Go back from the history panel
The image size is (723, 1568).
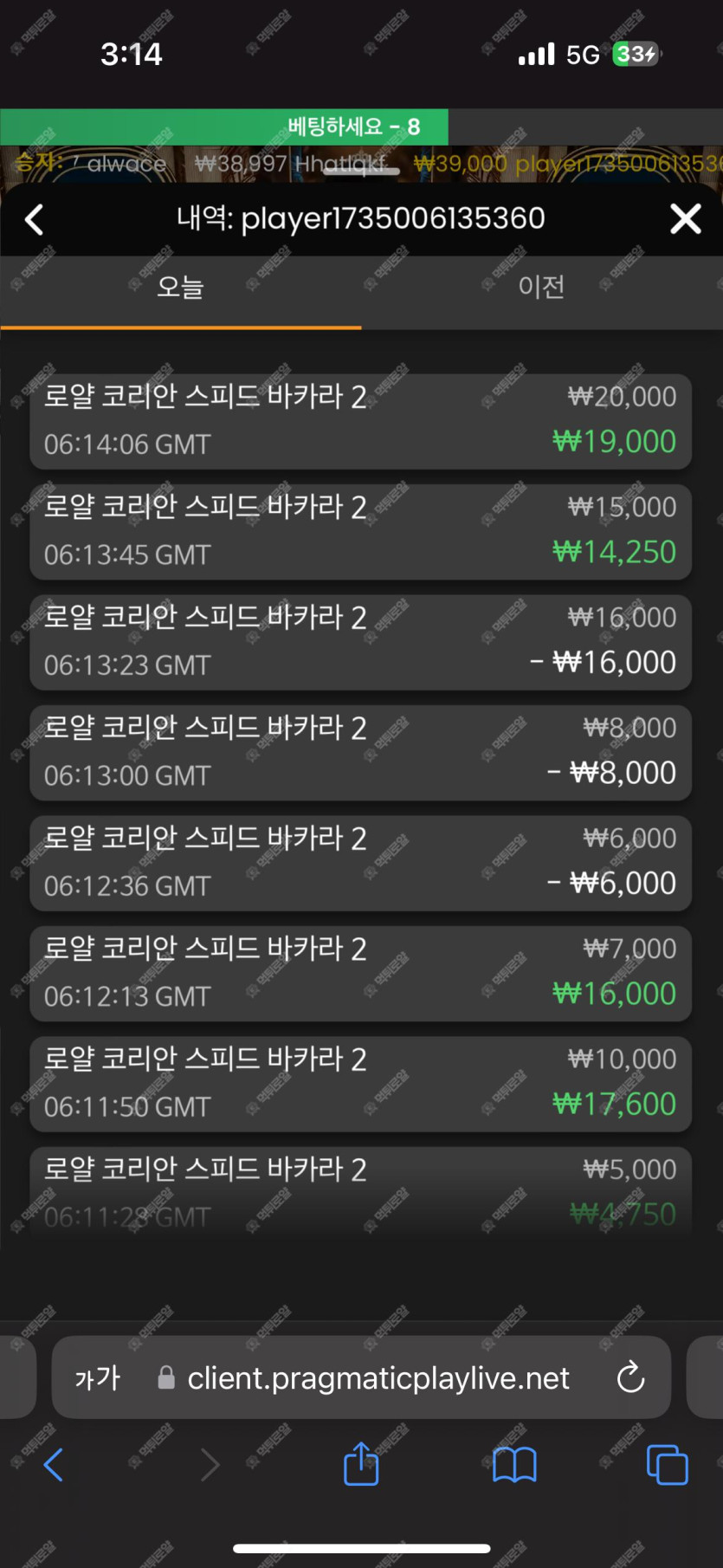(x=35, y=219)
